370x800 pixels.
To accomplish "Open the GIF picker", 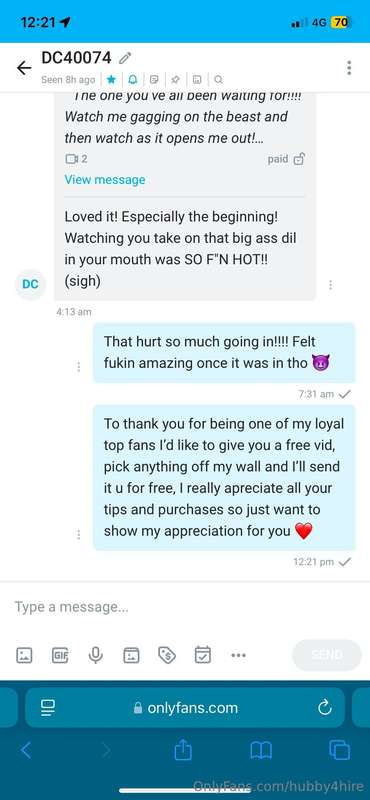I will tap(60, 655).
